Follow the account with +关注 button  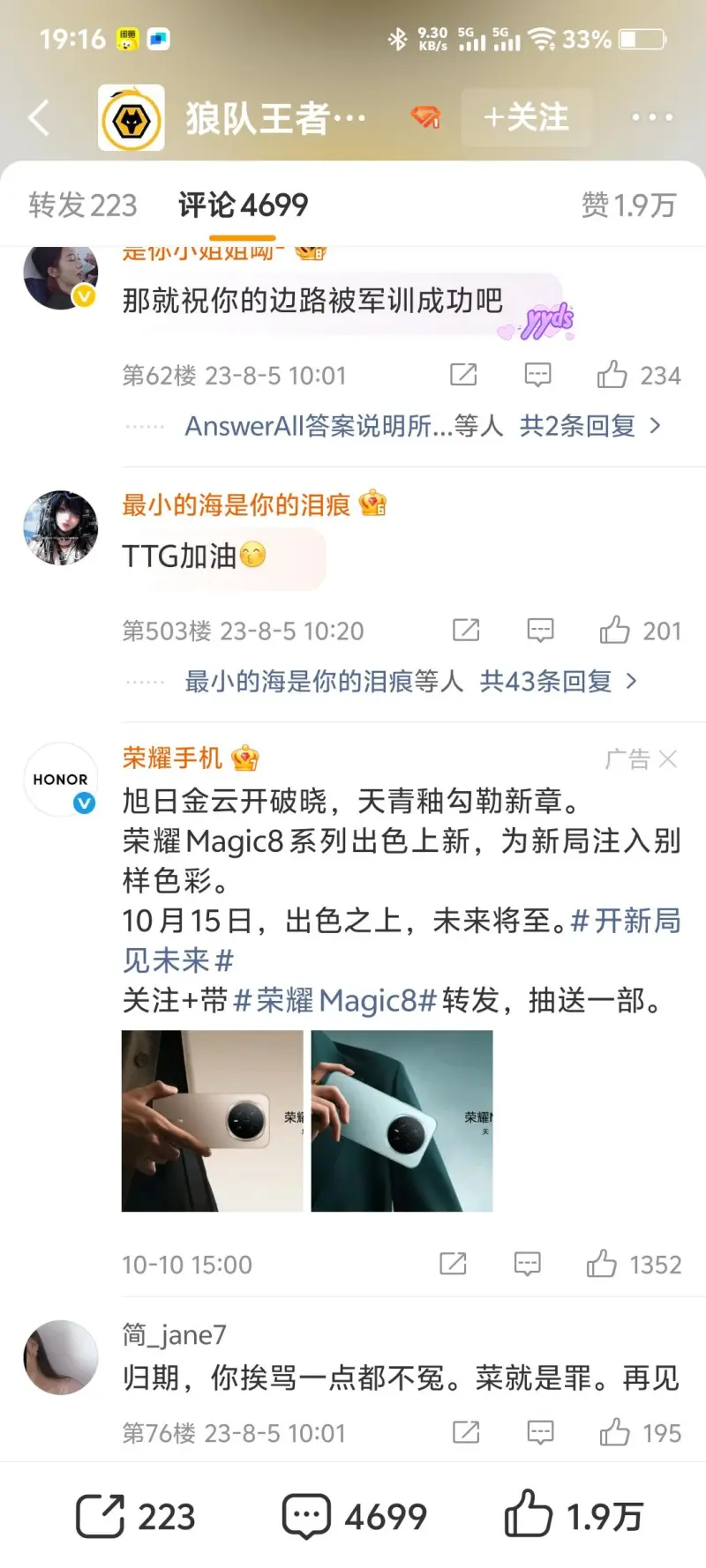[x=526, y=117]
